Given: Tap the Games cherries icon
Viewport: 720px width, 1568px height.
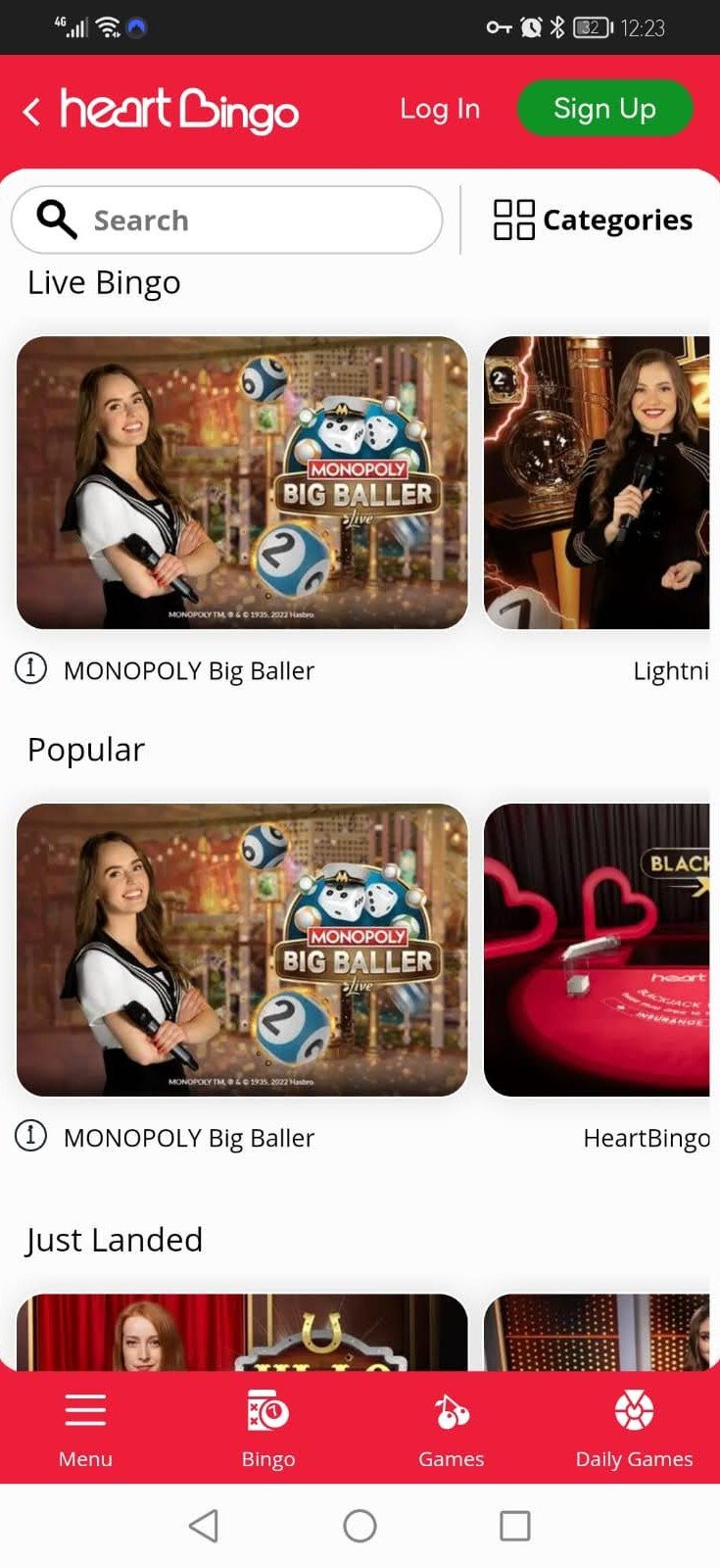Looking at the screenshot, I should pos(451,1408).
